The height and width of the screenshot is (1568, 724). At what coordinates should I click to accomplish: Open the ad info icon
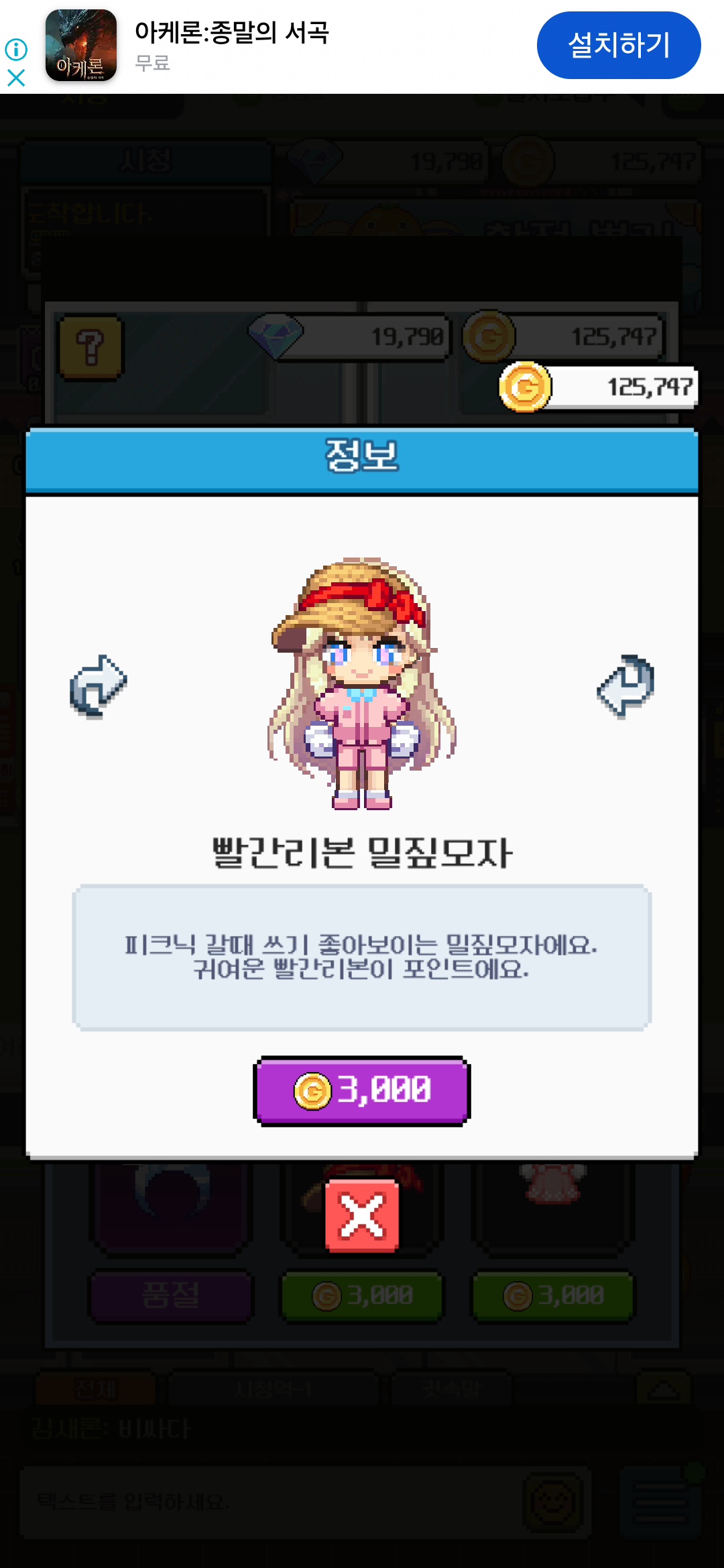click(16, 49)
